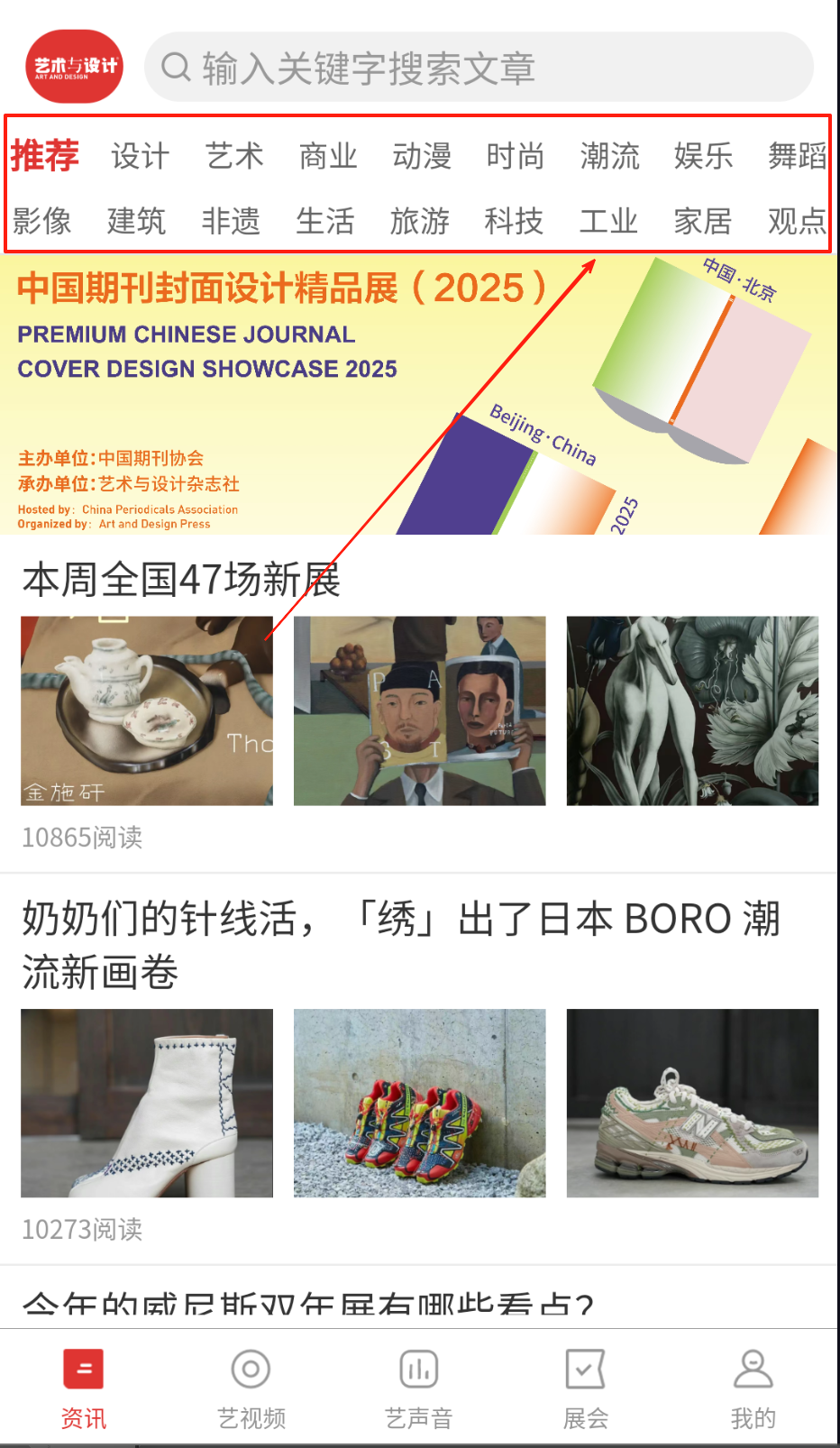Open the 商业 category tab
Image resolution: width=840 pixels, height=1448 pixels.
[328, 156]
